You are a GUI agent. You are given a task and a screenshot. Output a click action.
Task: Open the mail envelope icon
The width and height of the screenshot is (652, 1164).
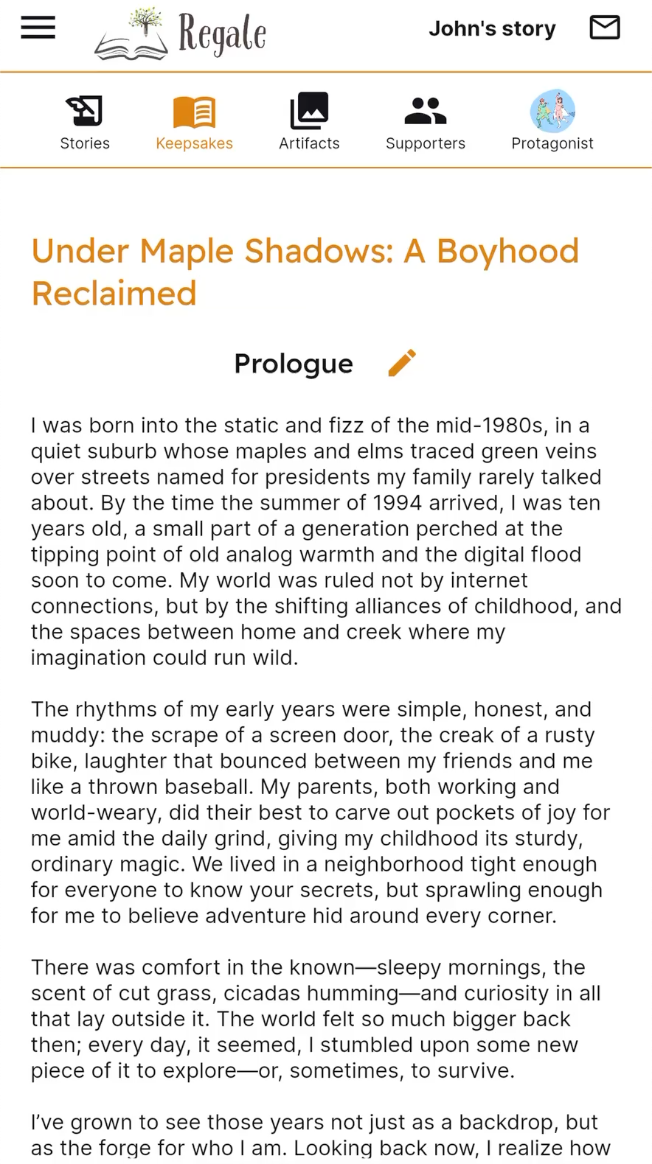(604, 28)
